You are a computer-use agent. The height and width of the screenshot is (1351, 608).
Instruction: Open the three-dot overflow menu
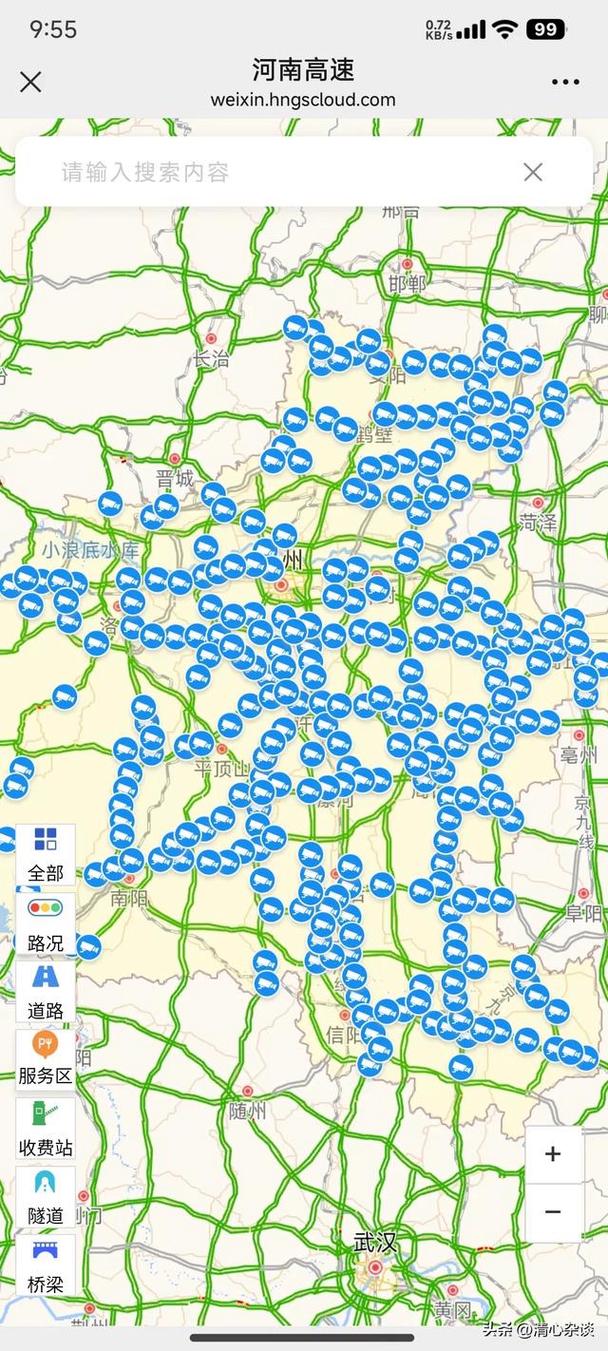pos(565,82)
